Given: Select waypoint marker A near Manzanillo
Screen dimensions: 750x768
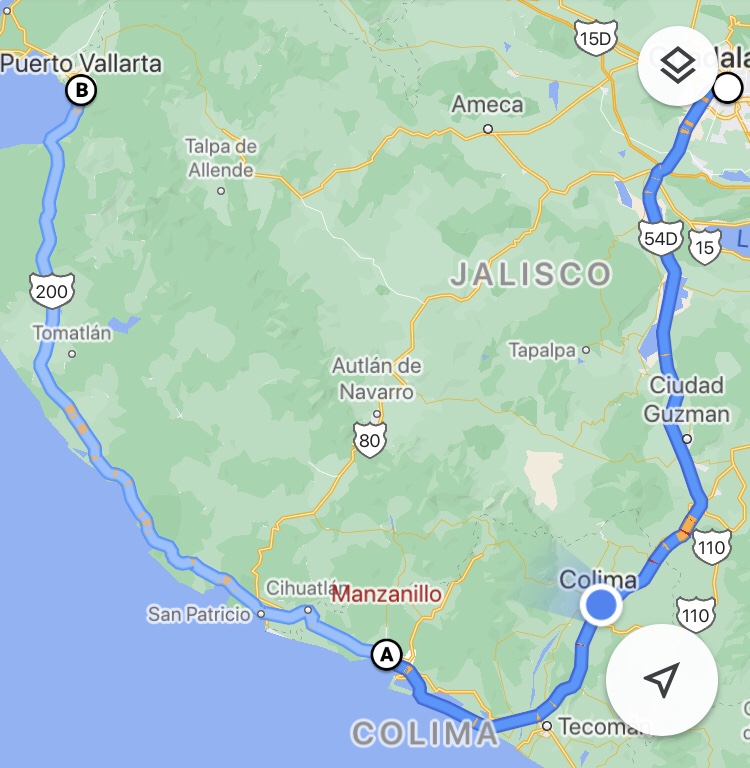Looking at the screenshot, I should [x=386, y=655].
